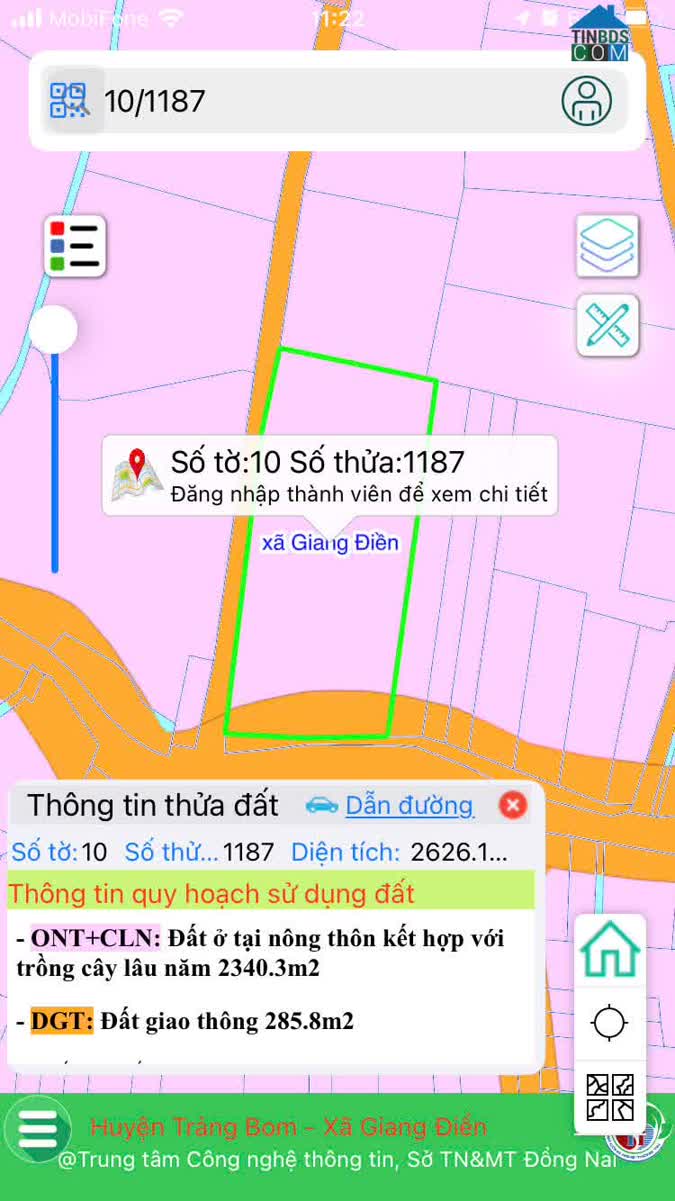
Task: Tap the four-tile parcel grid icon
Action: [x=610, y=1098]
